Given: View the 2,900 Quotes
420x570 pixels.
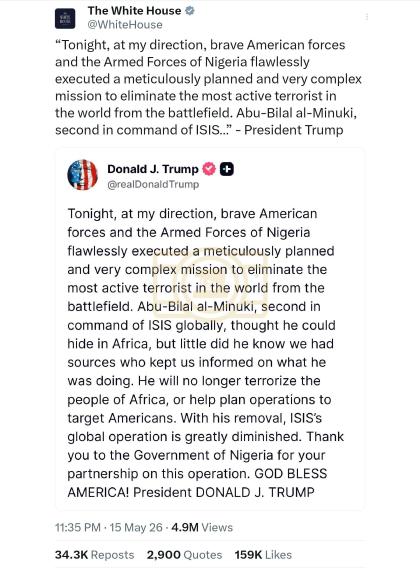Looking at the screenshot, I should coord(184,555).
